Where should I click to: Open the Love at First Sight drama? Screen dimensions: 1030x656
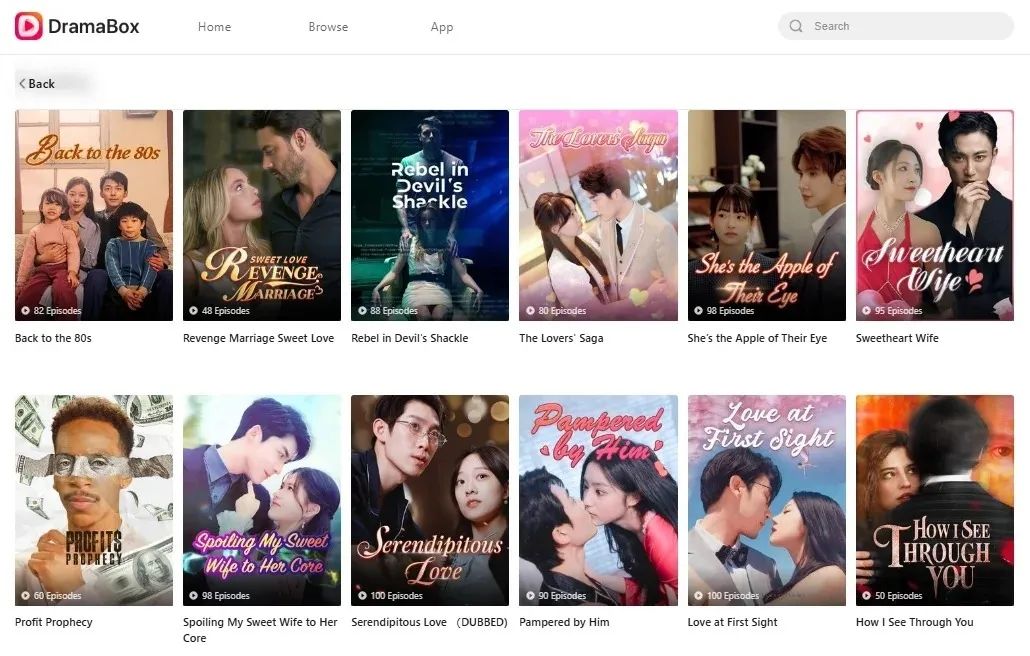click(x=766, y=500)
